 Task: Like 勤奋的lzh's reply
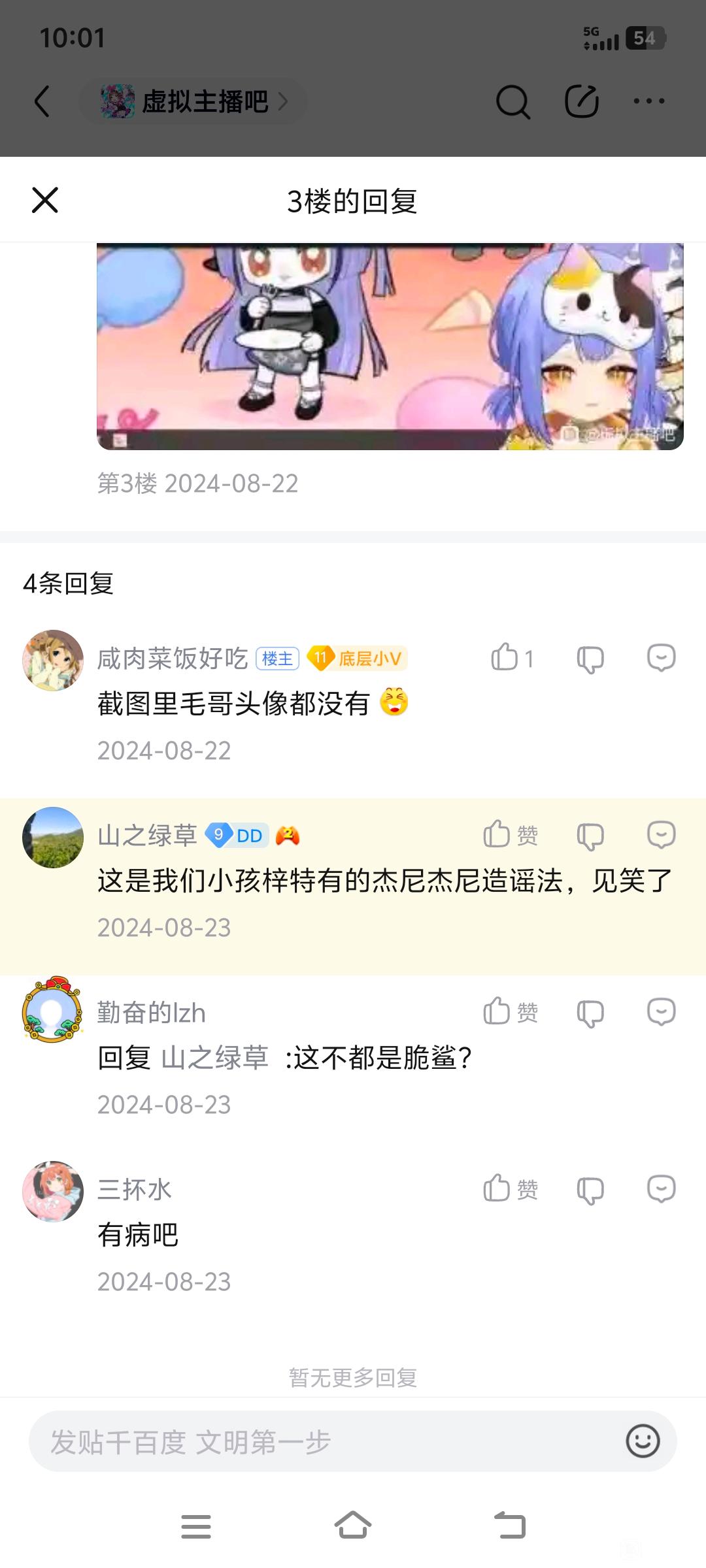(497, 1012)
